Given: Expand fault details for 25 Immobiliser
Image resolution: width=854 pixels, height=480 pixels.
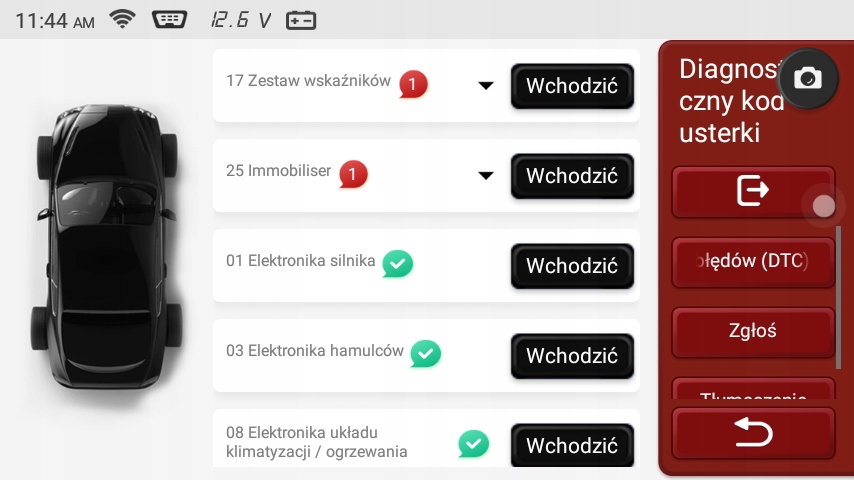Looking at the screenshot, I should 486,176.
